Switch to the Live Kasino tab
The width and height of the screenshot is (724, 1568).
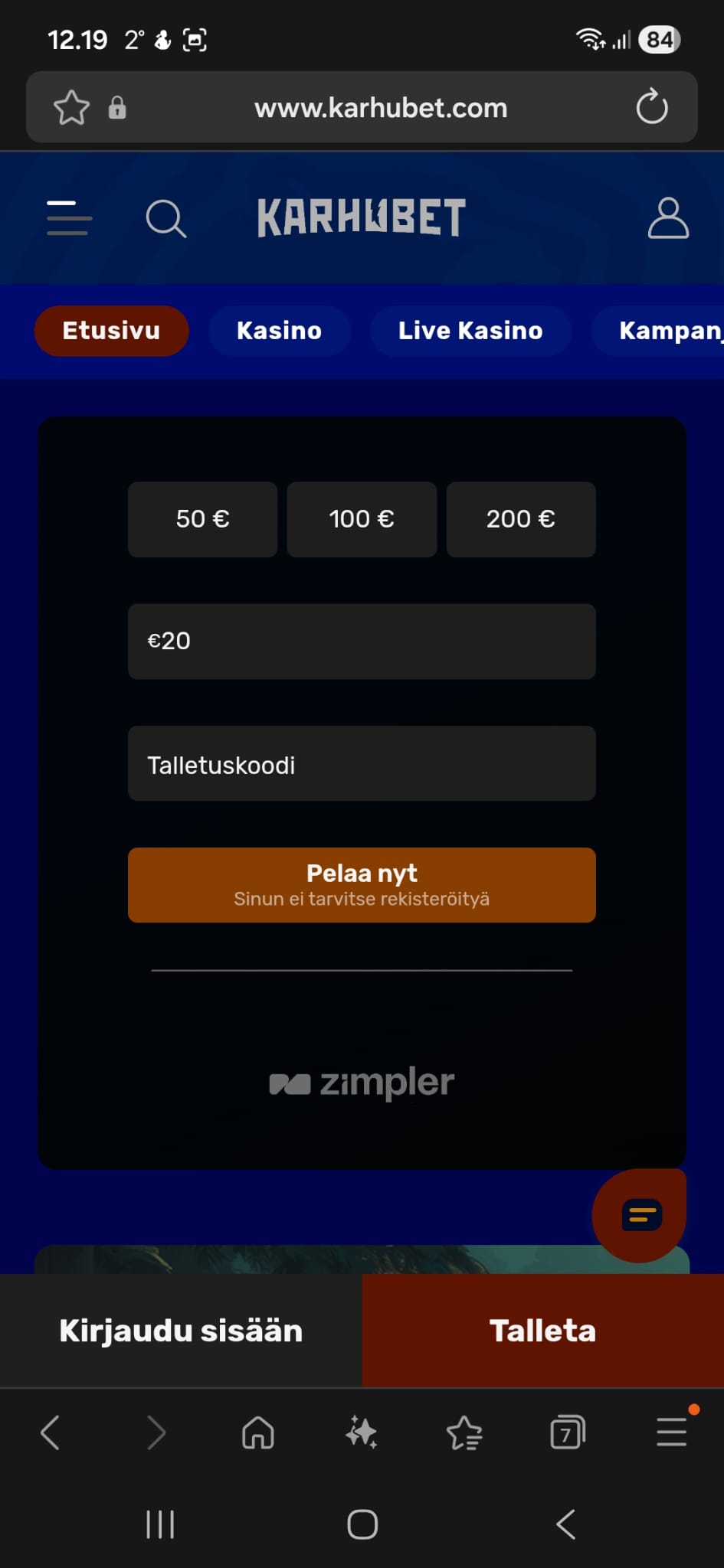tap(470, 331)
